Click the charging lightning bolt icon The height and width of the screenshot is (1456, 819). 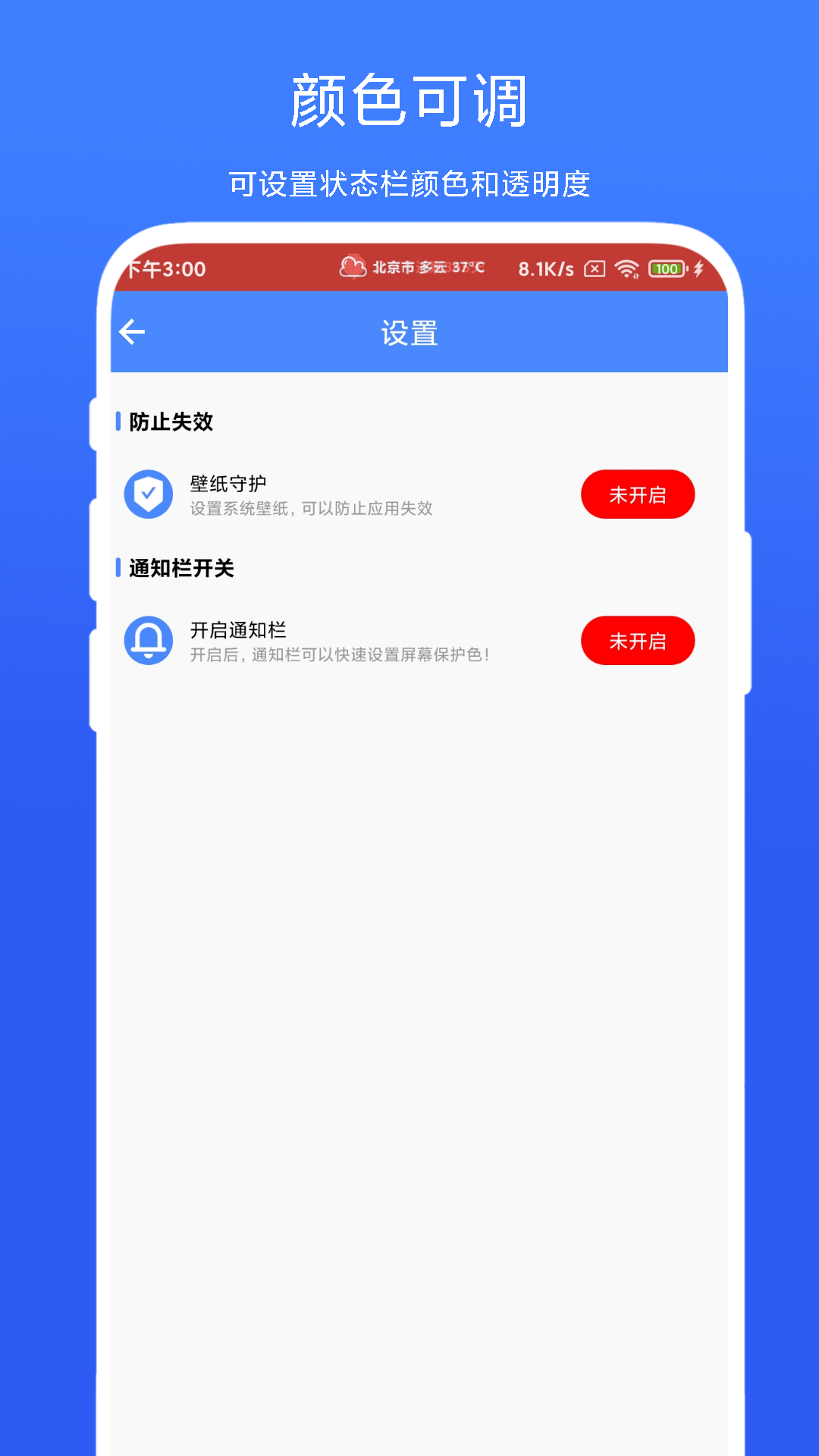tap(699, 268)
